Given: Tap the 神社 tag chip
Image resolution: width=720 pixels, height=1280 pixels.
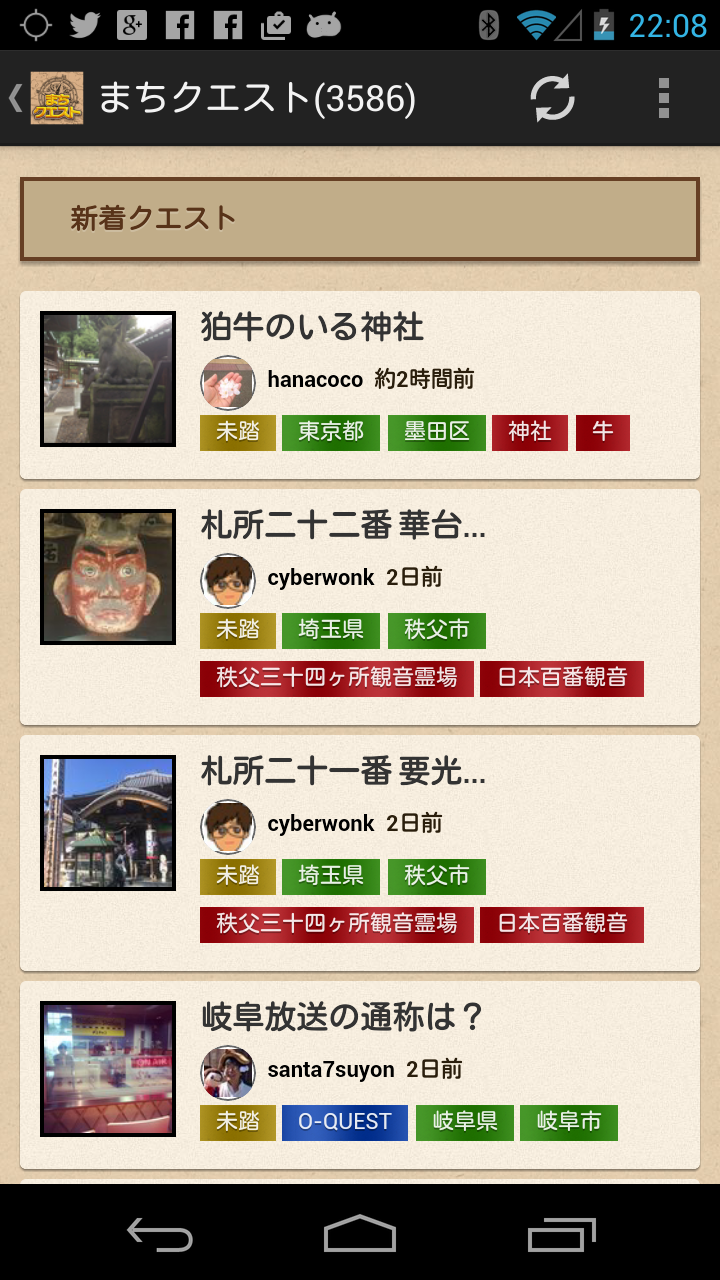Looking at the screenshot, I should coord(530,432).
